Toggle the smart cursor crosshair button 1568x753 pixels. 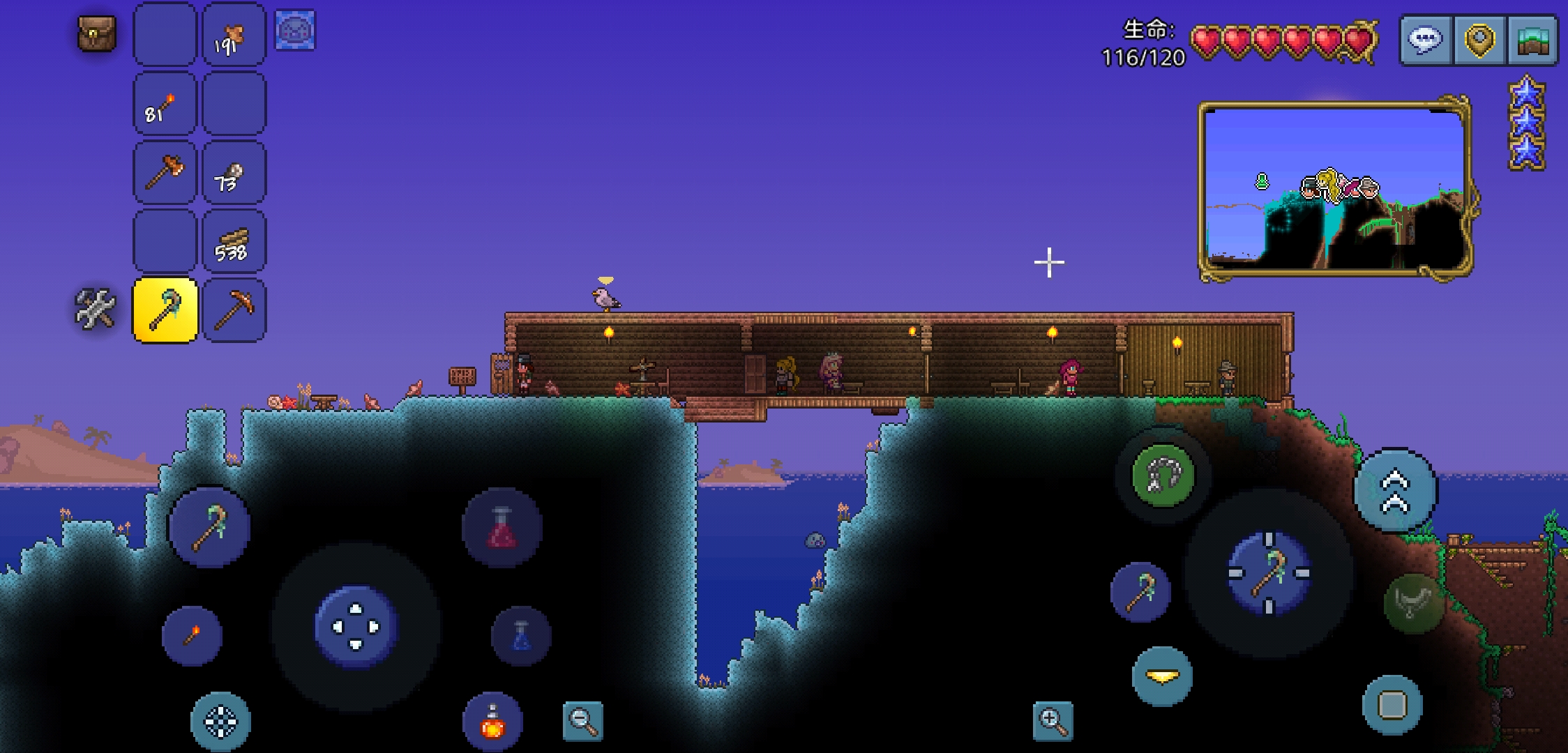coord(220,721)
